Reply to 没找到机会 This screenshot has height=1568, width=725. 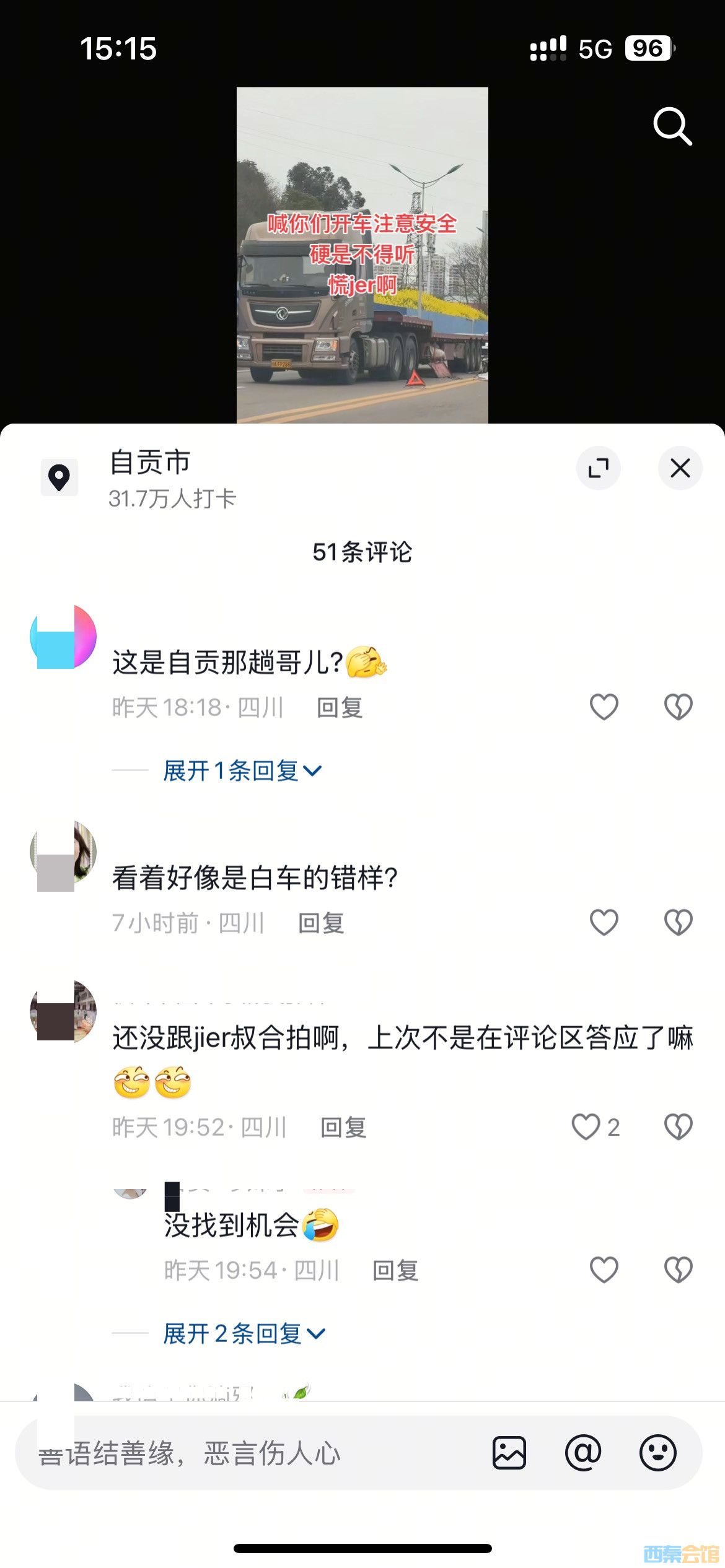395,1271
